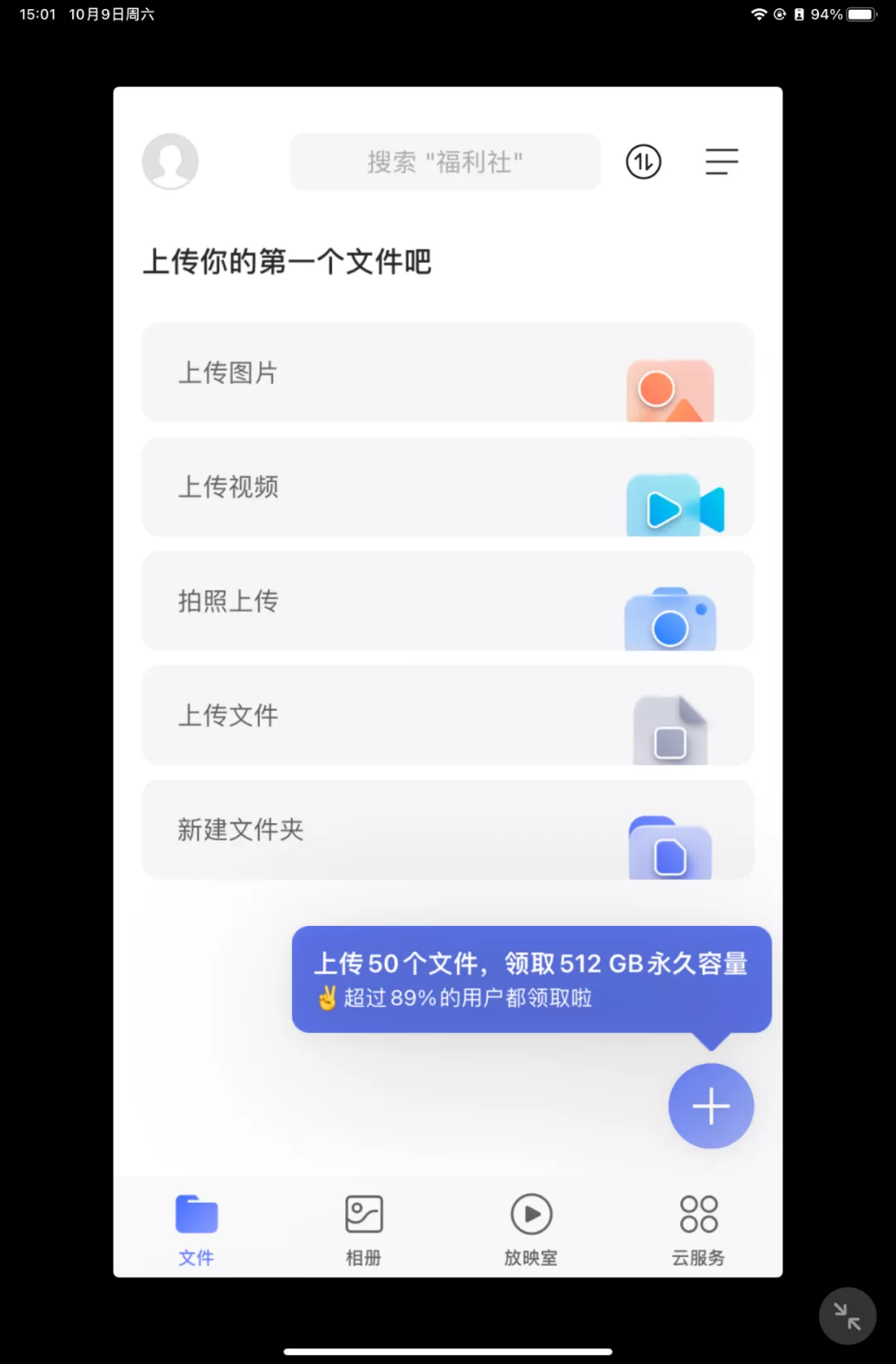The height and width of the screenshot is (1364, 896).
Task: Select the upload video option 上传视频
Action: click(448, 487)
